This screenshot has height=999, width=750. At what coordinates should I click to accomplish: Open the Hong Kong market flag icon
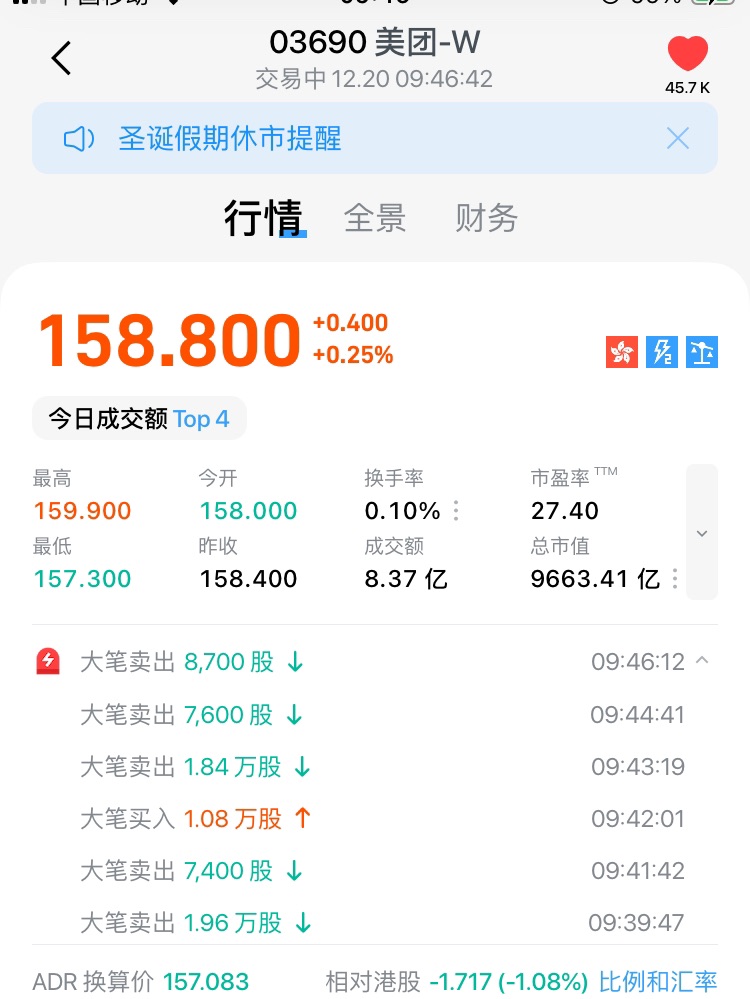point(621,352)
